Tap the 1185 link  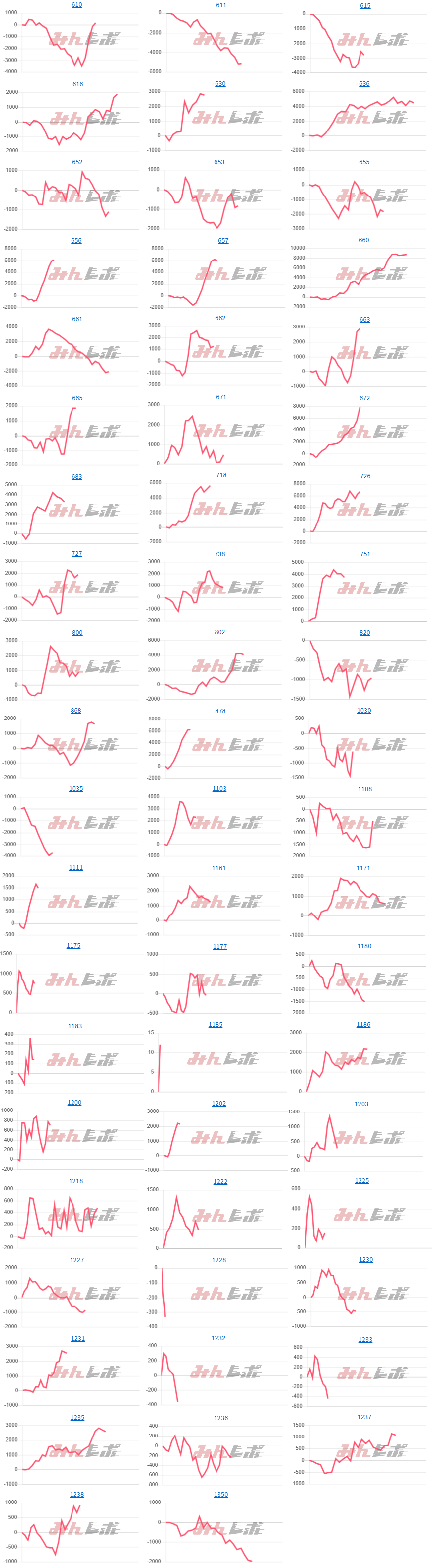tap(215, 1025)
